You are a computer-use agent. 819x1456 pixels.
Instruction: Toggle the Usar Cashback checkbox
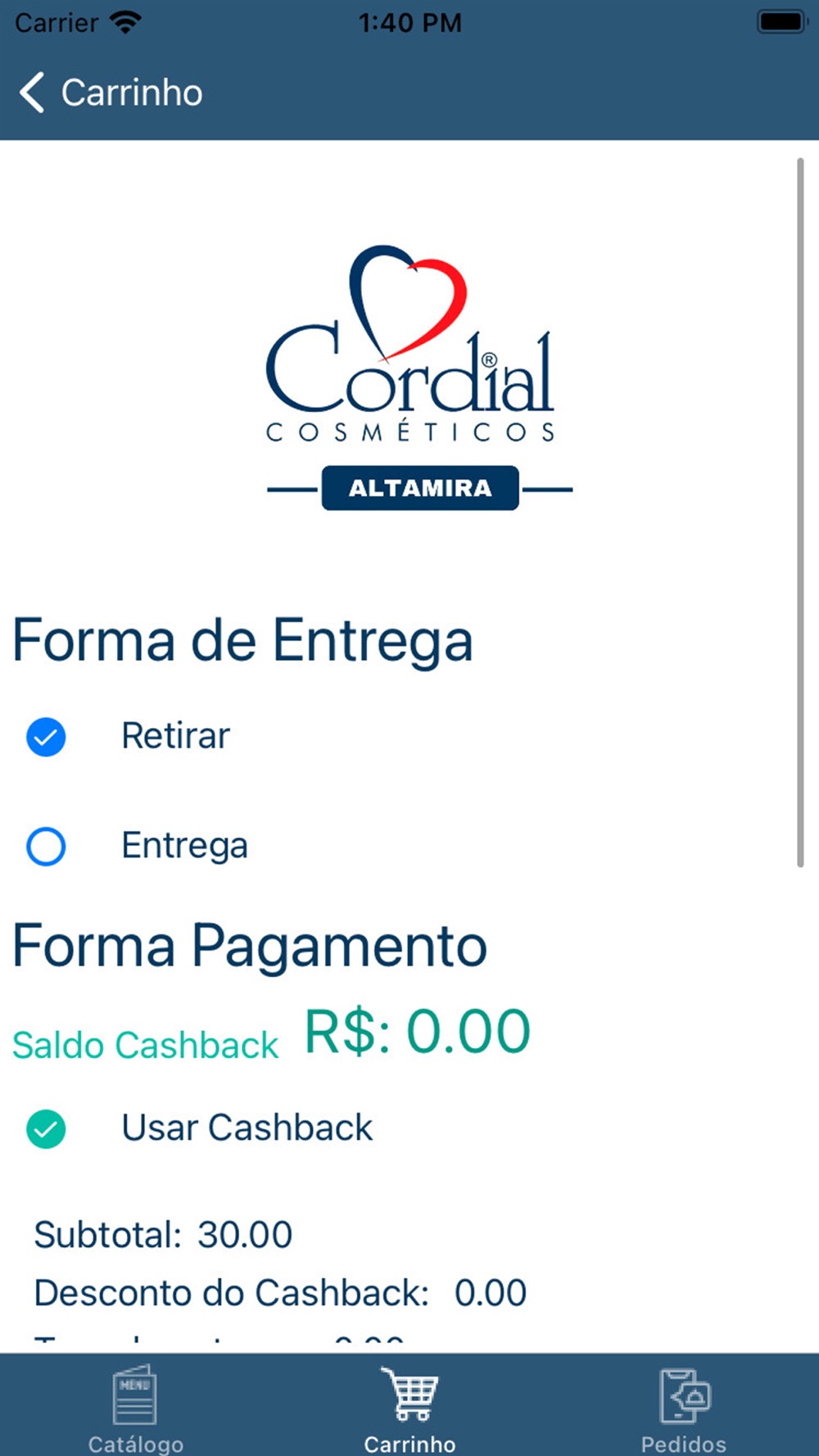click(47, 1128)
